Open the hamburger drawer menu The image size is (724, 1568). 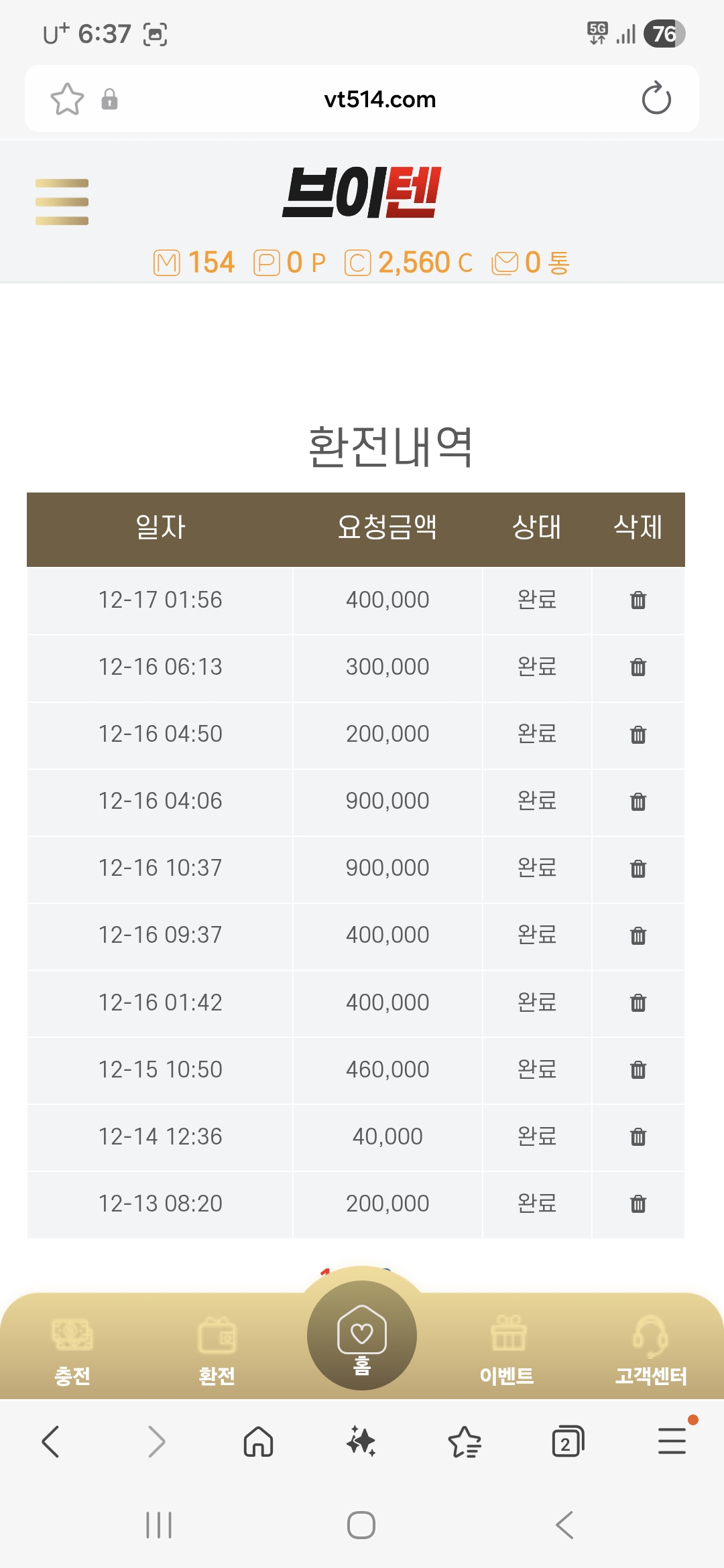(x=62, y=202)
